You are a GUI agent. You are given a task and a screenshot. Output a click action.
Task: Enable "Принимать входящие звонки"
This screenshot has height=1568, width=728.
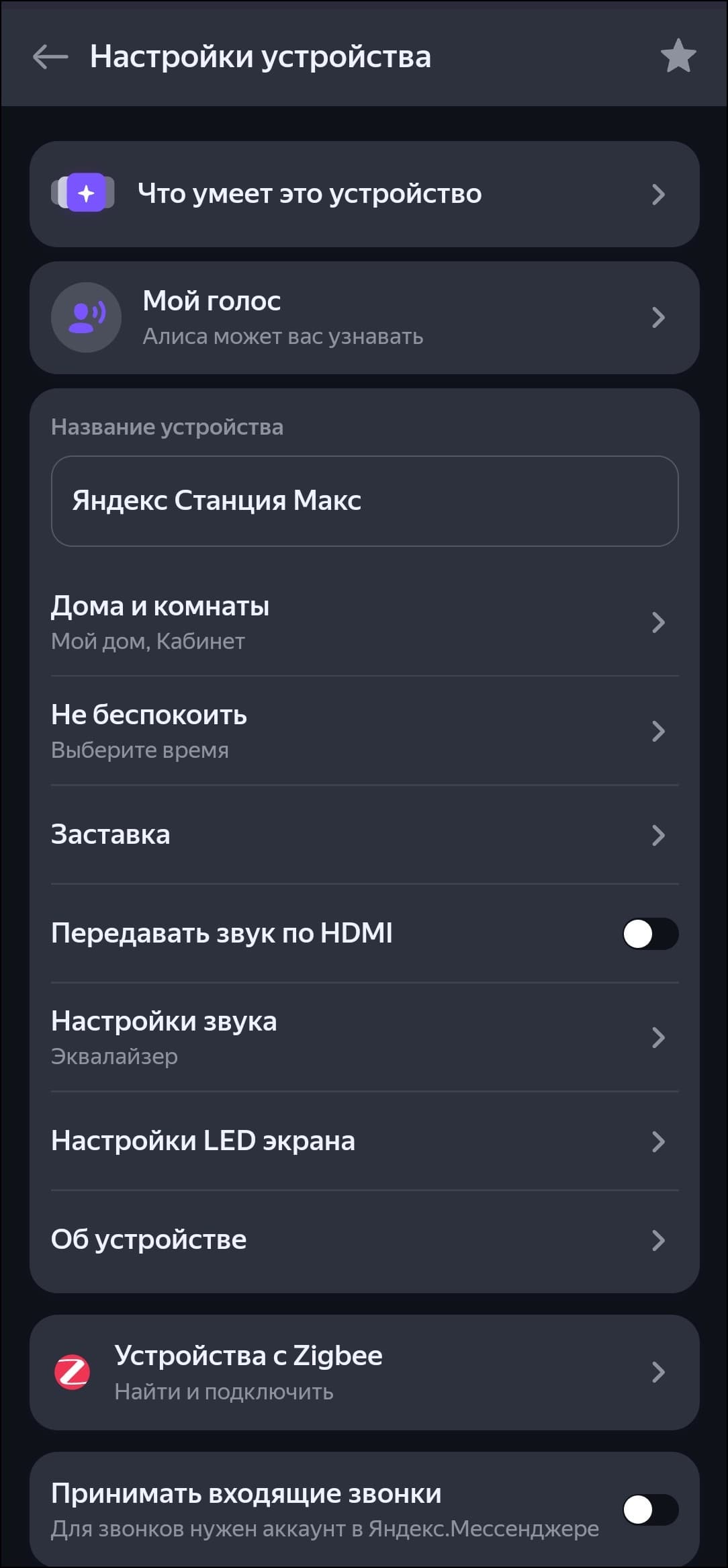[649, 1510]
